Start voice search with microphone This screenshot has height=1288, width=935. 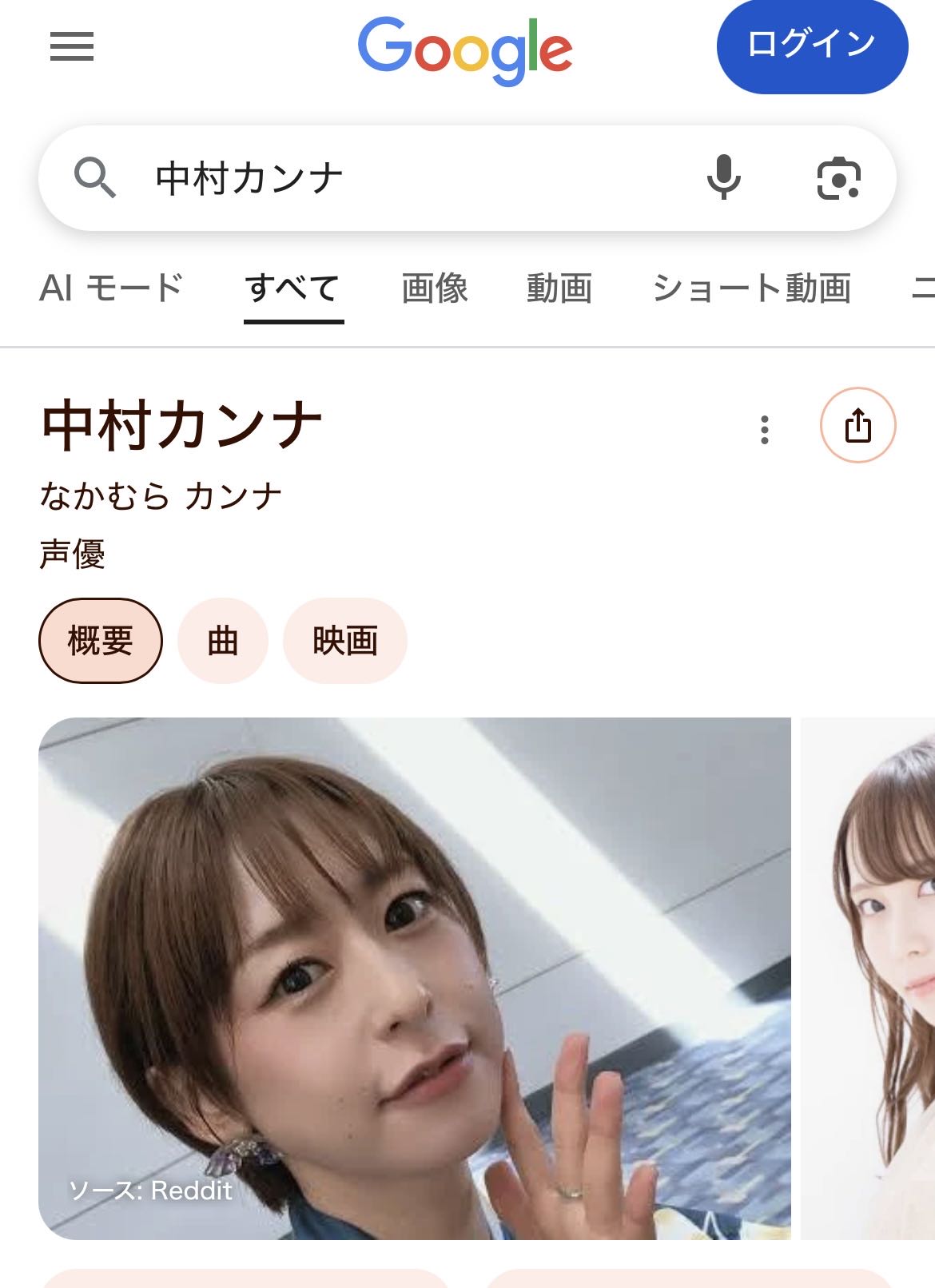coord(724,177)
